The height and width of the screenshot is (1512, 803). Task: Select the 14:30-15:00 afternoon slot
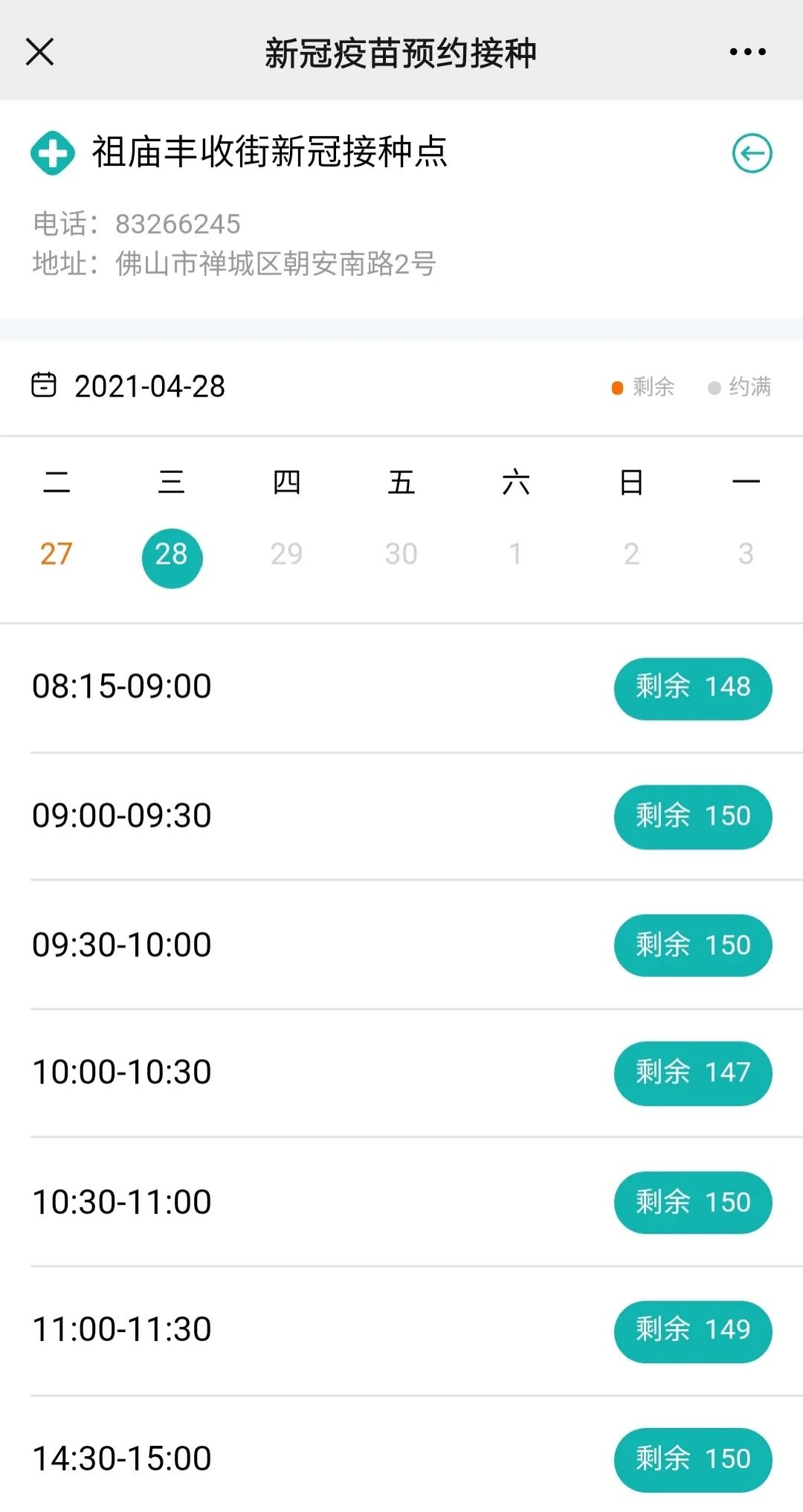point(692,1459)
